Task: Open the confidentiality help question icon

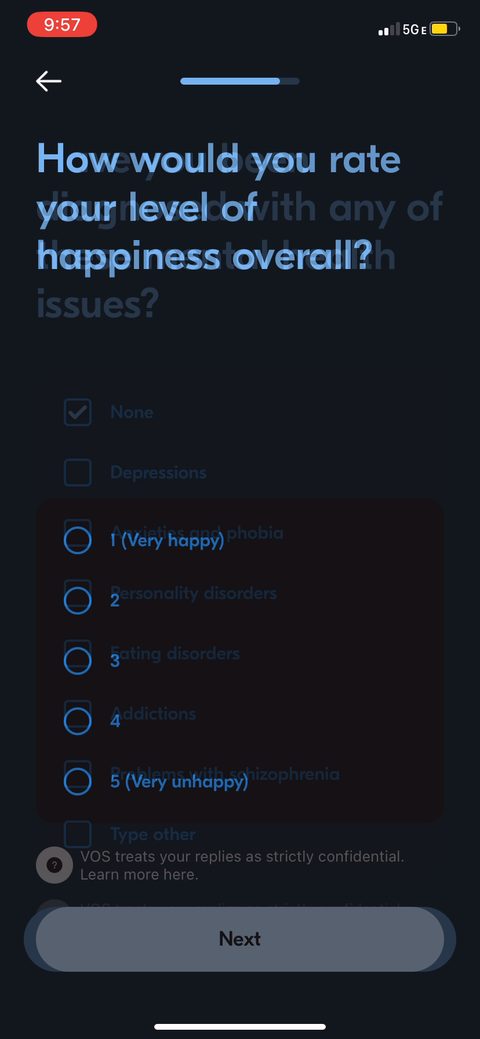Action: (x=54, y=865)
